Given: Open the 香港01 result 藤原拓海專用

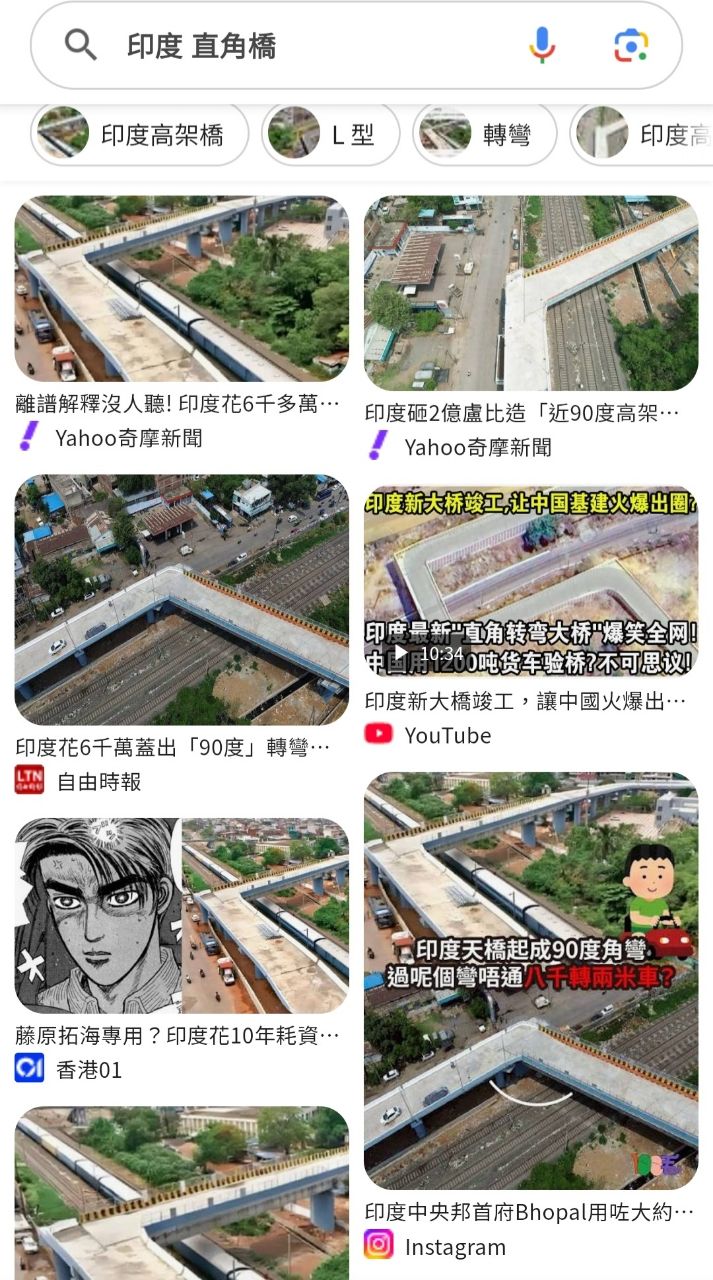Looking at the screenshot, I should point(181,915).
